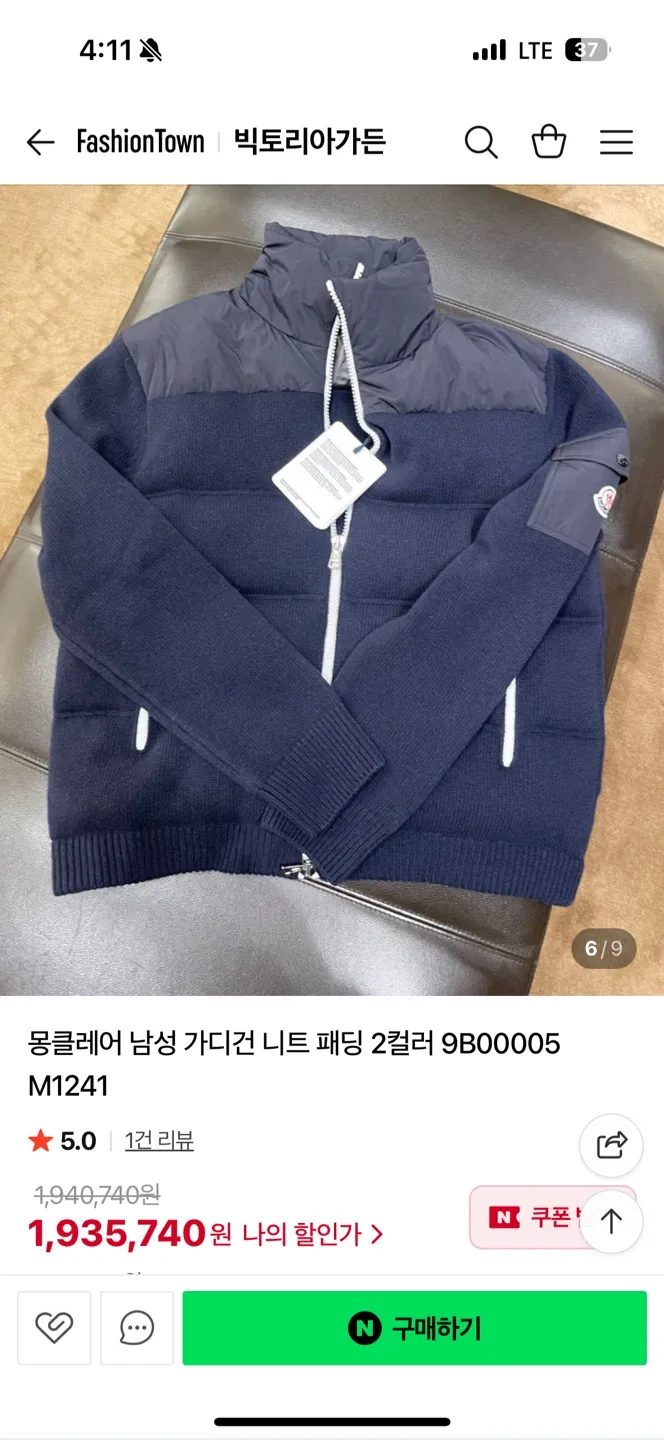
Task: Add this item to wishlist
Action: [x=54, y=1328]
